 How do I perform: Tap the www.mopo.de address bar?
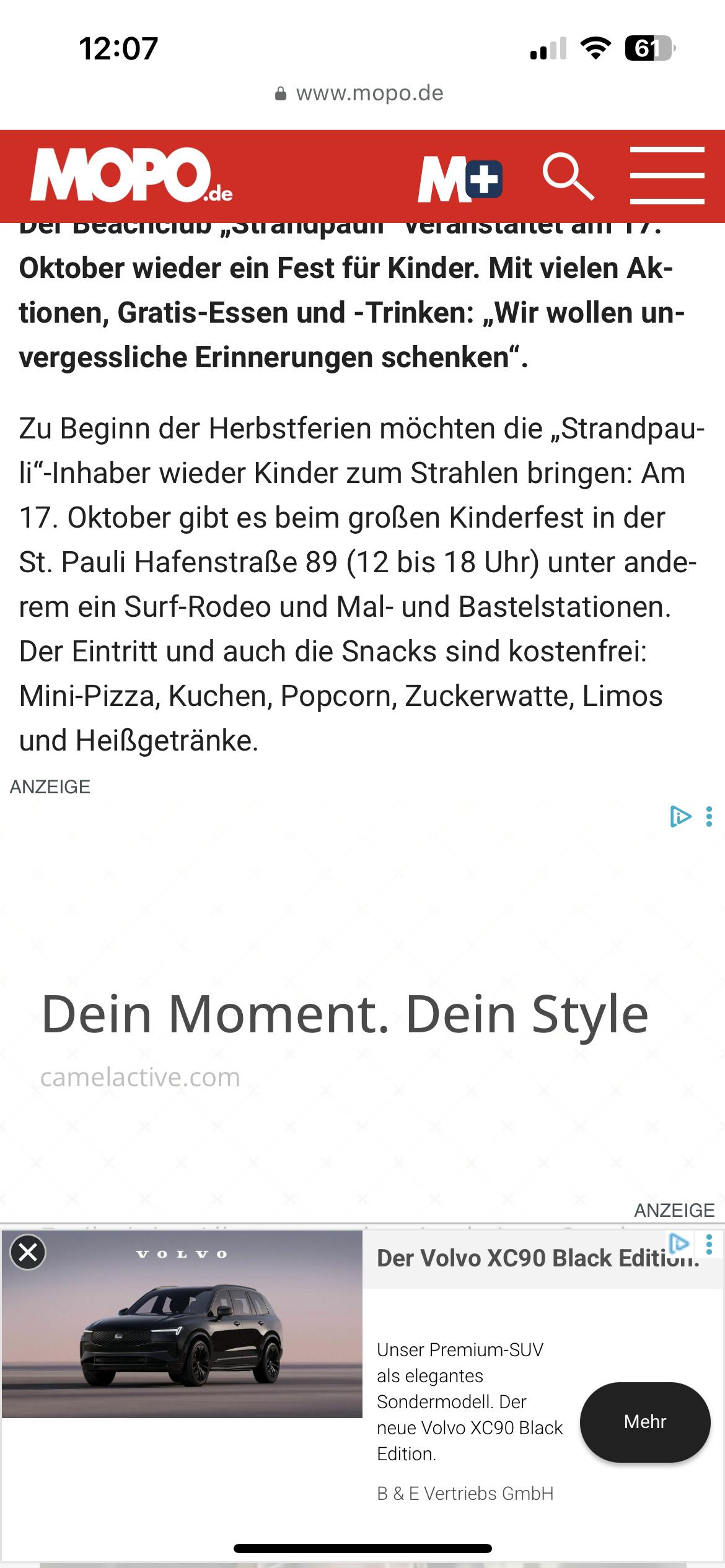362,94
